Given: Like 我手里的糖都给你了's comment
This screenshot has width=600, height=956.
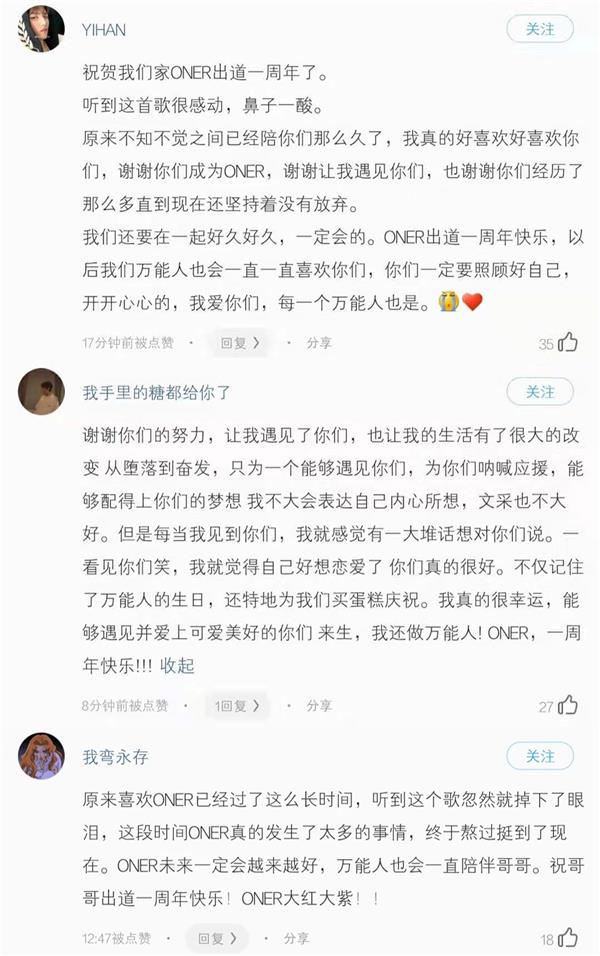Looking at the screenshot, I should 567,706.
